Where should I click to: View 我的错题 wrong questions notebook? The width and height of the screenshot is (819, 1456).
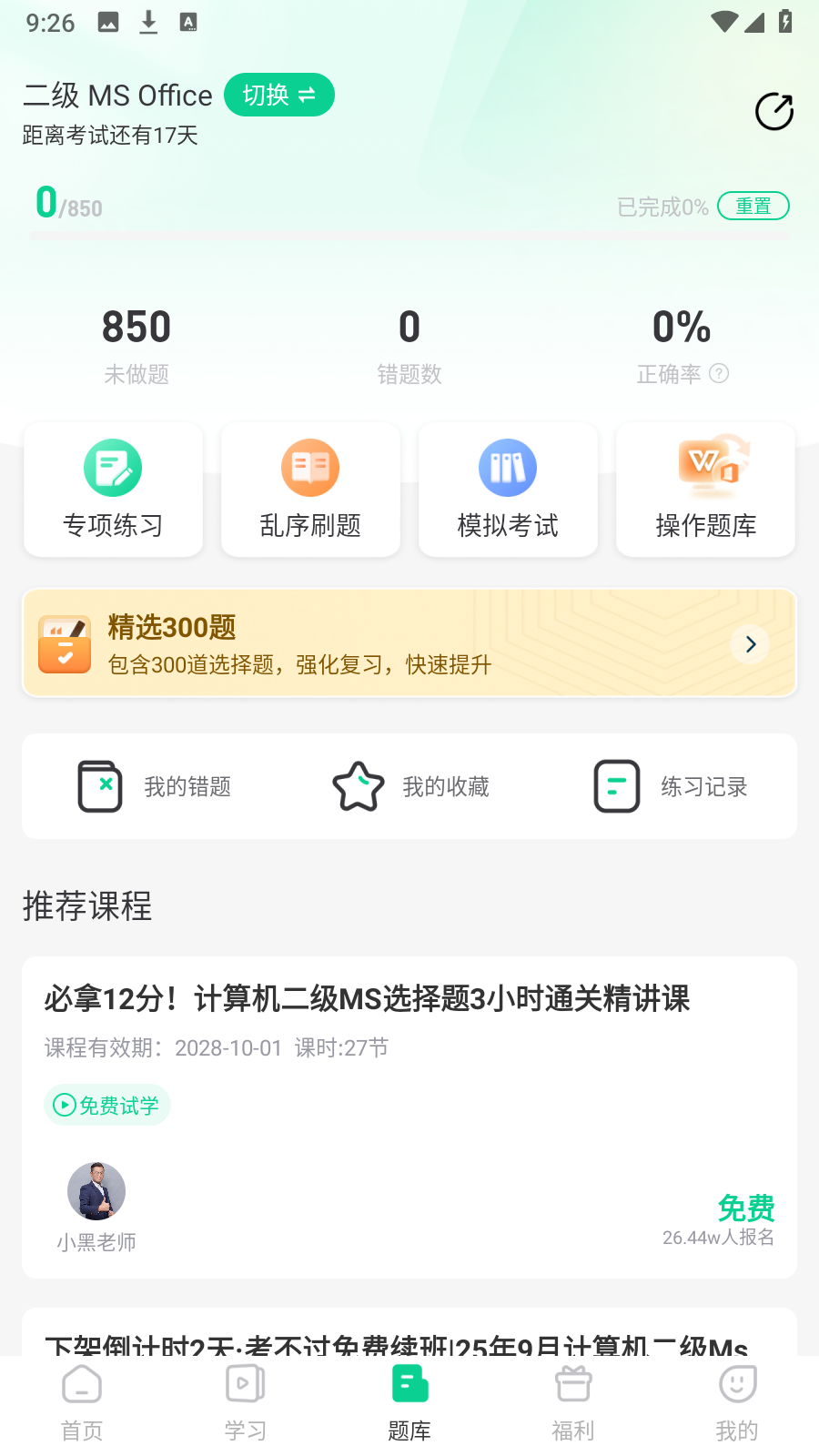155,786
